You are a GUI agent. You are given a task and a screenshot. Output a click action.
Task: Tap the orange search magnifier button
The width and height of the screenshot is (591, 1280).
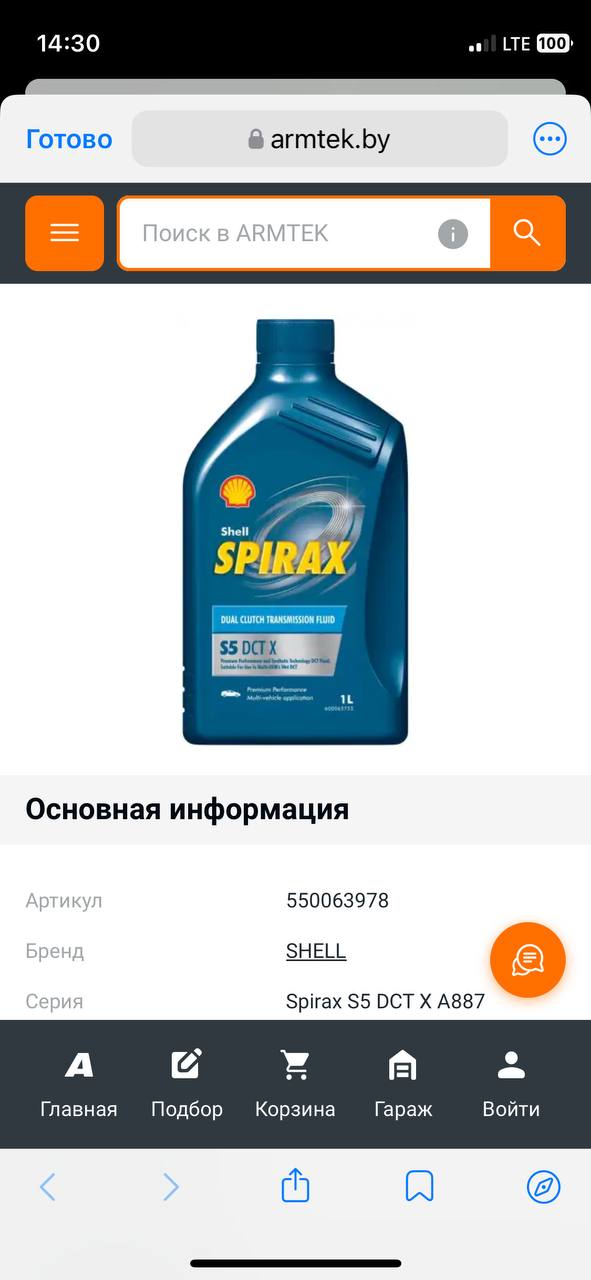[x=527, y=233]
